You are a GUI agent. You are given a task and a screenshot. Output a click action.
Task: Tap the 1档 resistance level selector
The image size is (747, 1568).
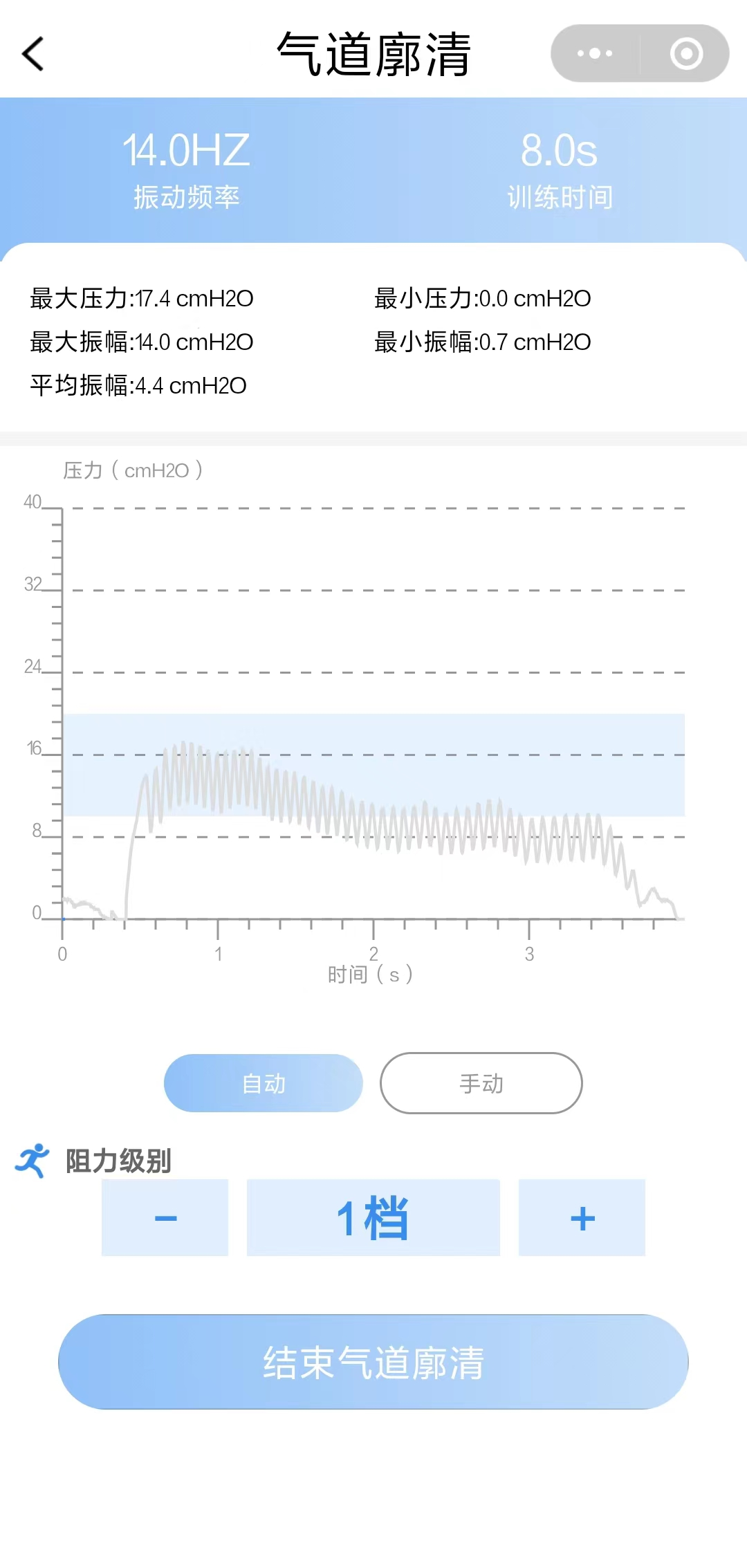pos(373,1216)
